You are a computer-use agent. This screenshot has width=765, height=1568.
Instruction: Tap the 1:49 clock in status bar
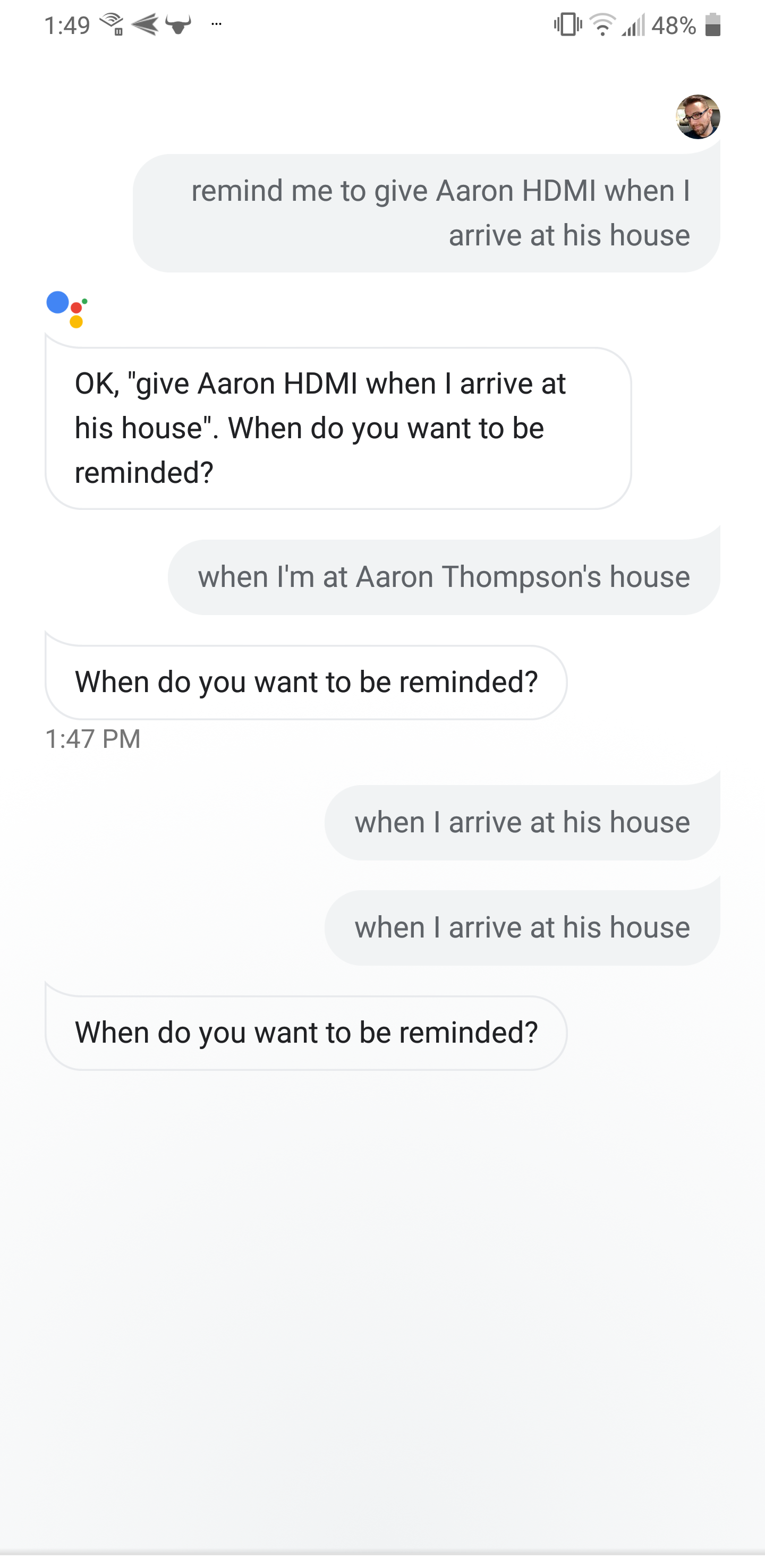tap(69, 25)
